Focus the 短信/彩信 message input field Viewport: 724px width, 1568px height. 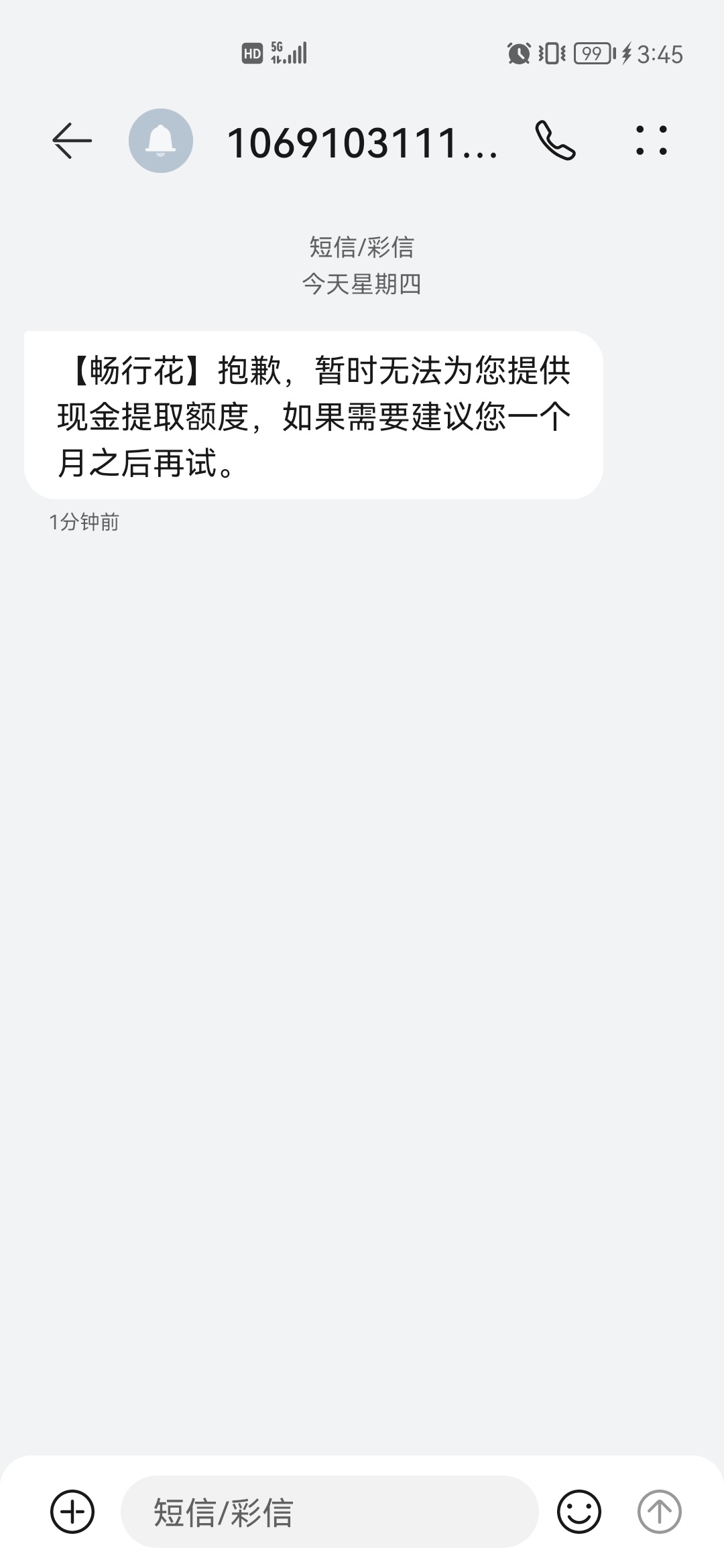329,1511
